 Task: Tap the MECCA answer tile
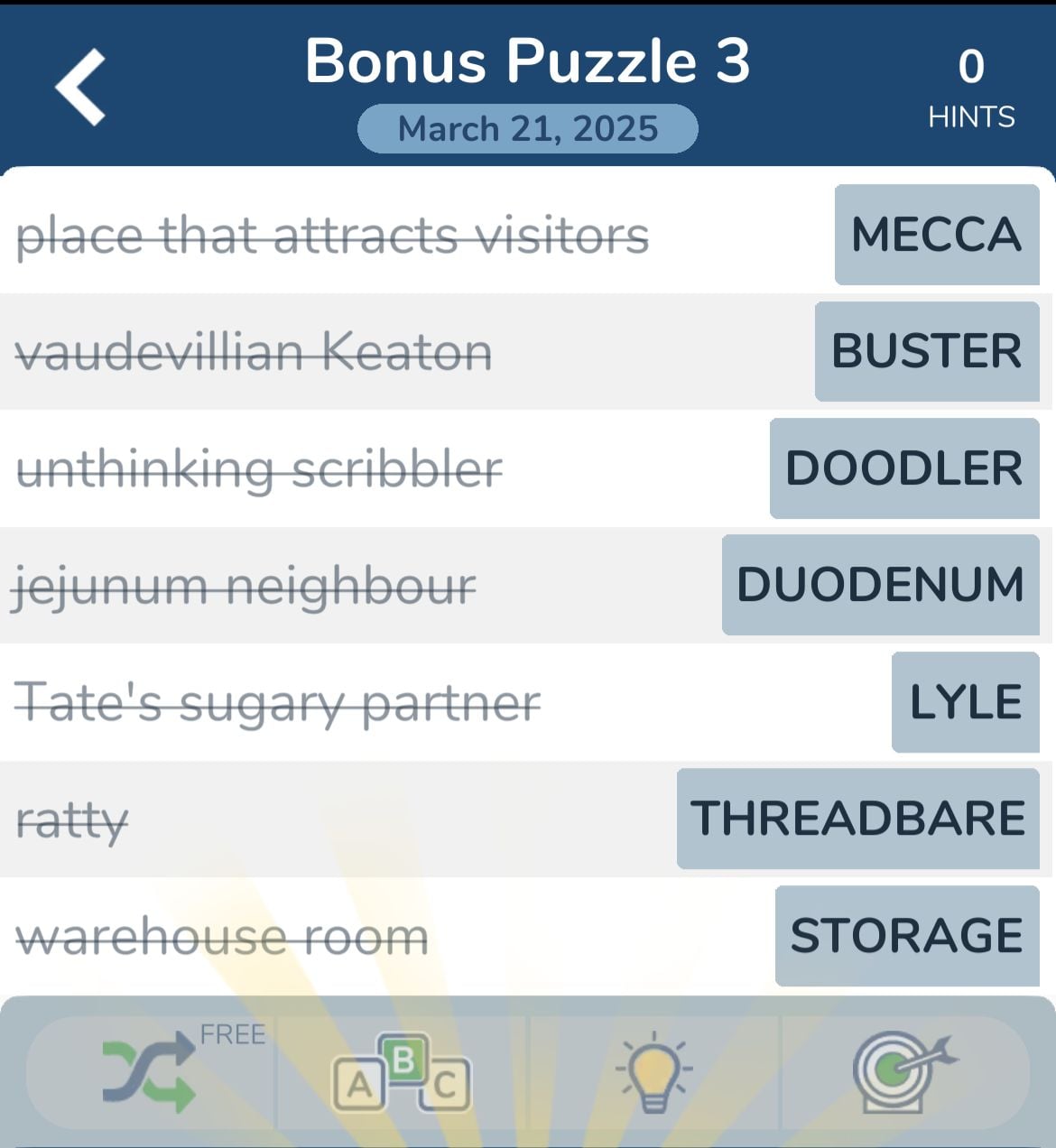936,235
